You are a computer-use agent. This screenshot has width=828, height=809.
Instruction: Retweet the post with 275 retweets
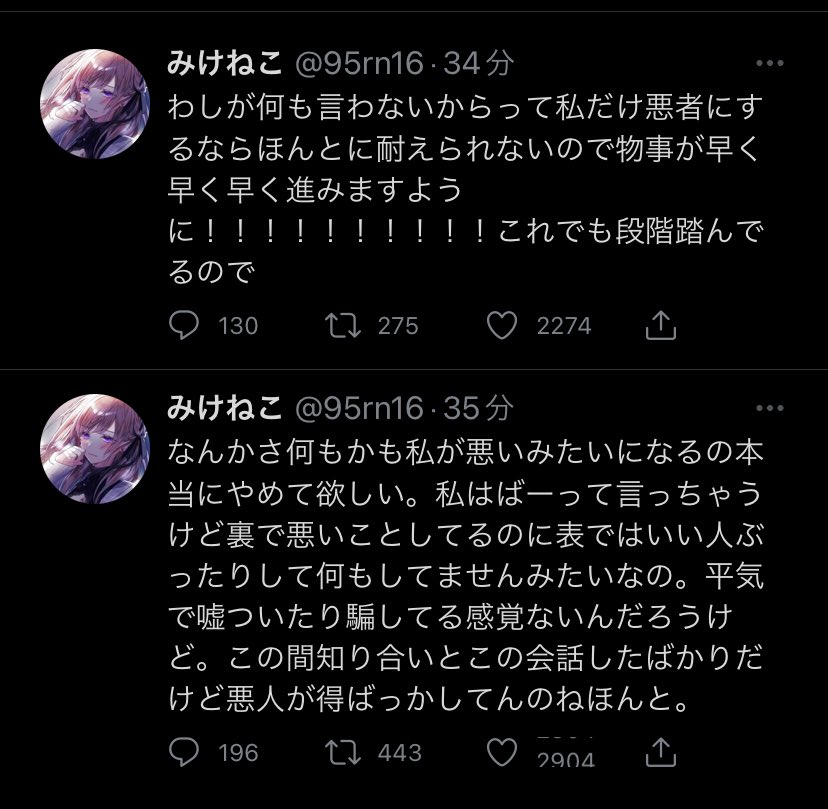click(x=343, y=325)
